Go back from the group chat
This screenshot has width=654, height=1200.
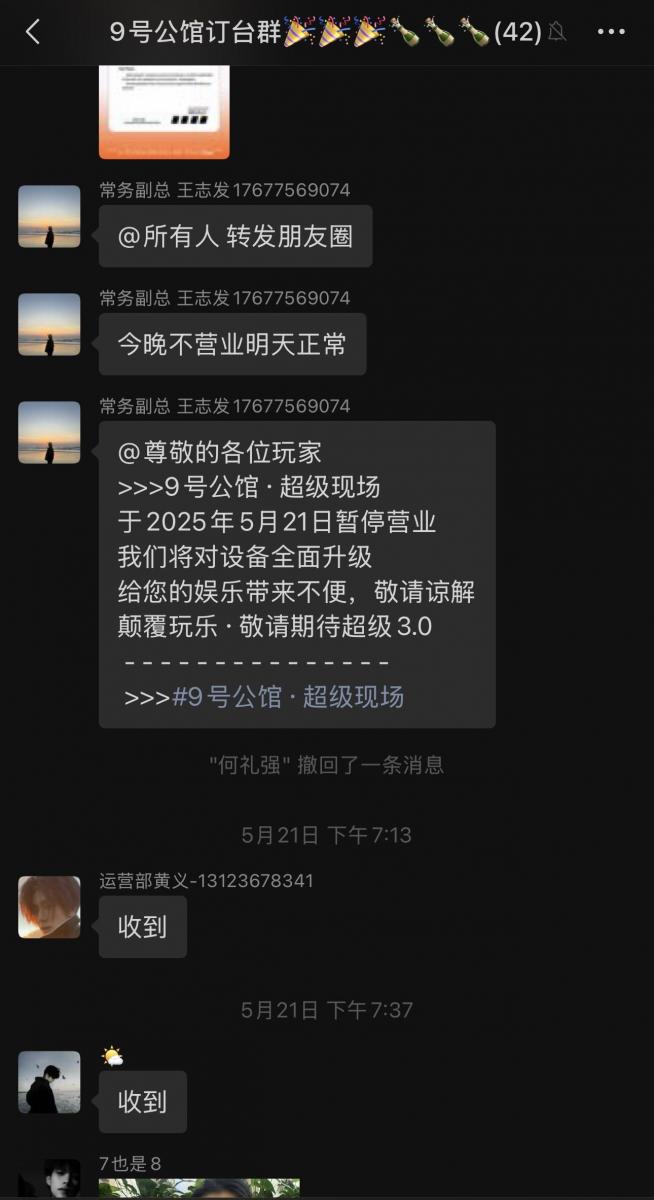[x=33, y=32]
